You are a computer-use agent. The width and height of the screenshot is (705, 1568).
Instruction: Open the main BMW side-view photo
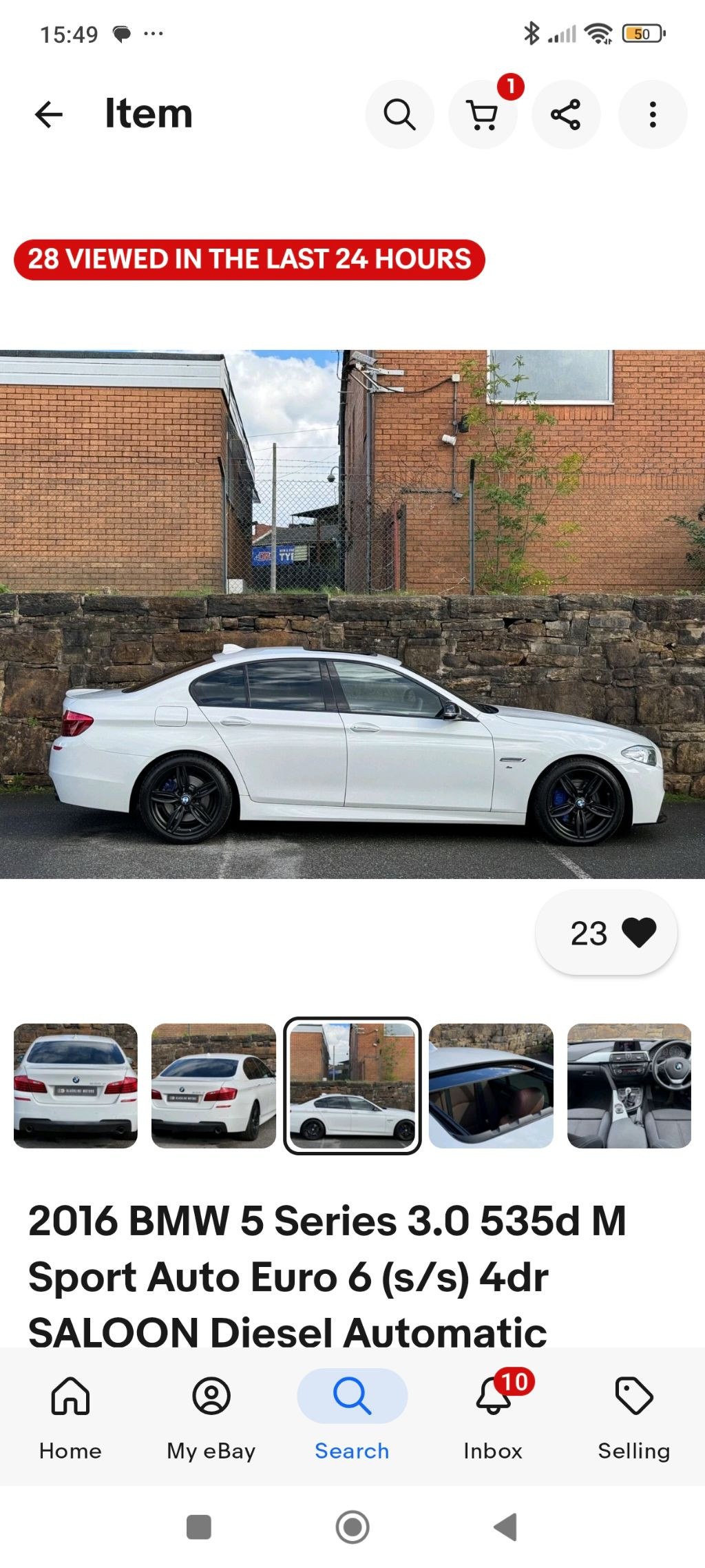point(352,615)
